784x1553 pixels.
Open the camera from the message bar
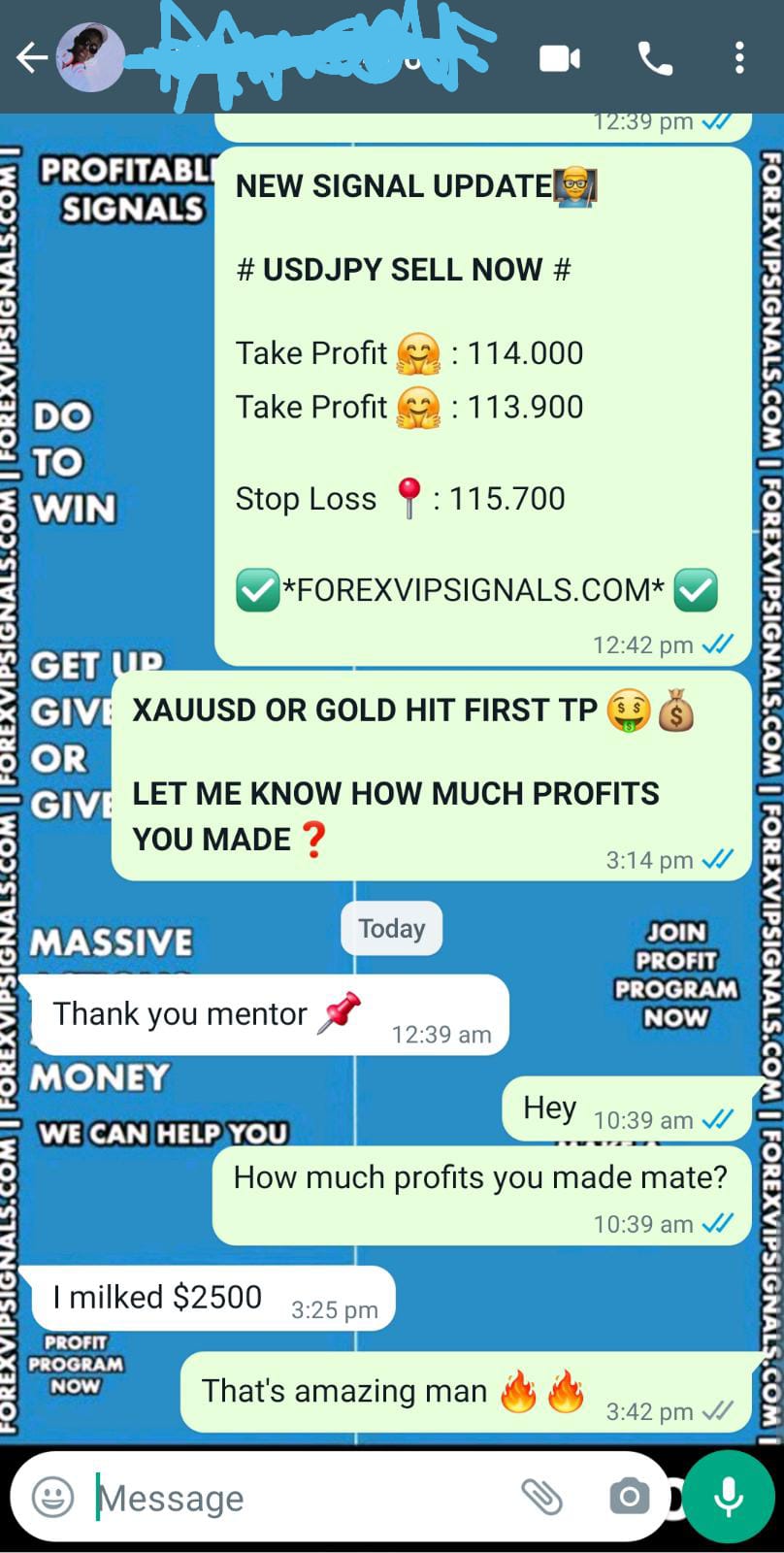pos(629,1497)
